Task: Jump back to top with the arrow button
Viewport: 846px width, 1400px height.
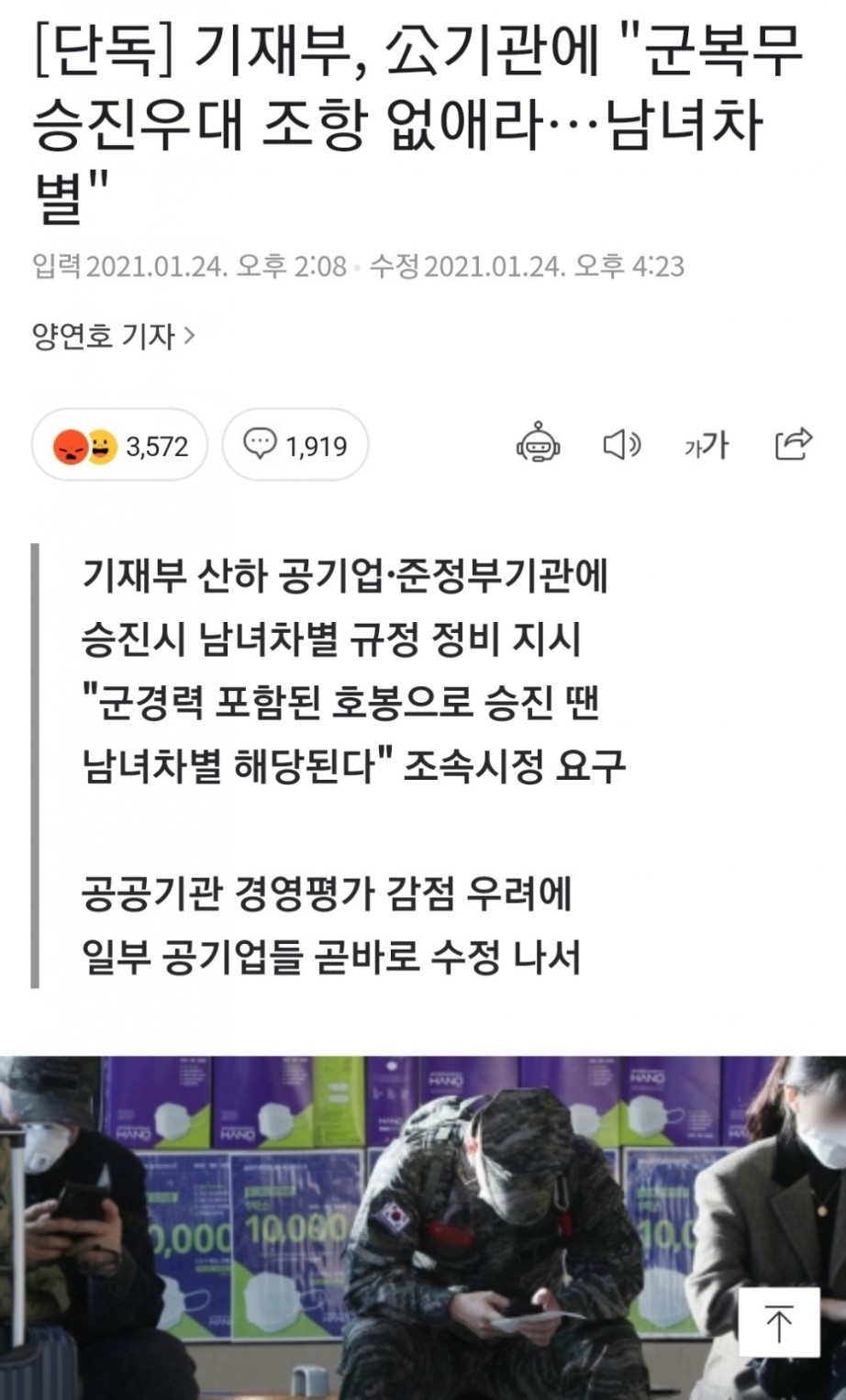Action: coord(779,1322)
